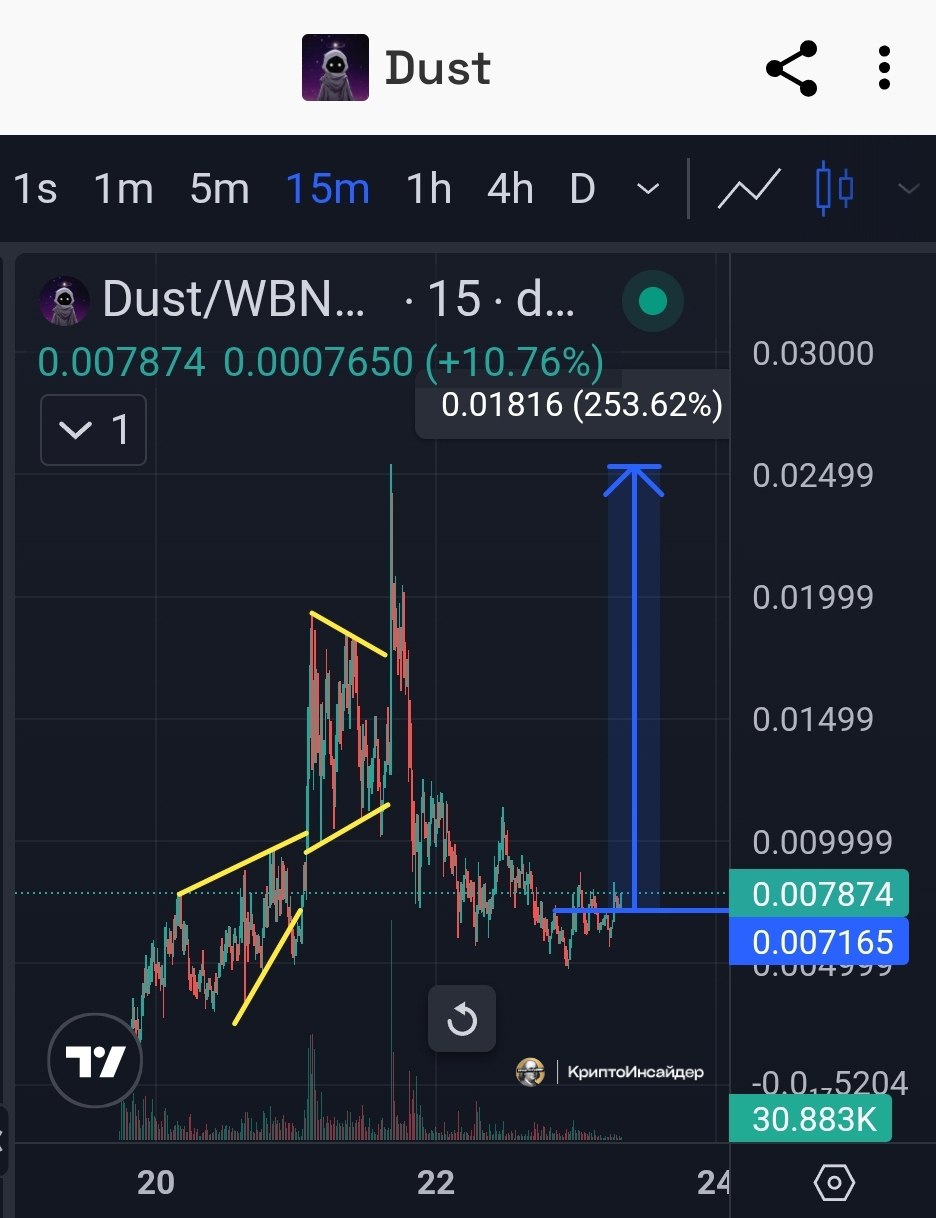Select the candlestick chart style

pyautogui.click(x=834, y=188)
